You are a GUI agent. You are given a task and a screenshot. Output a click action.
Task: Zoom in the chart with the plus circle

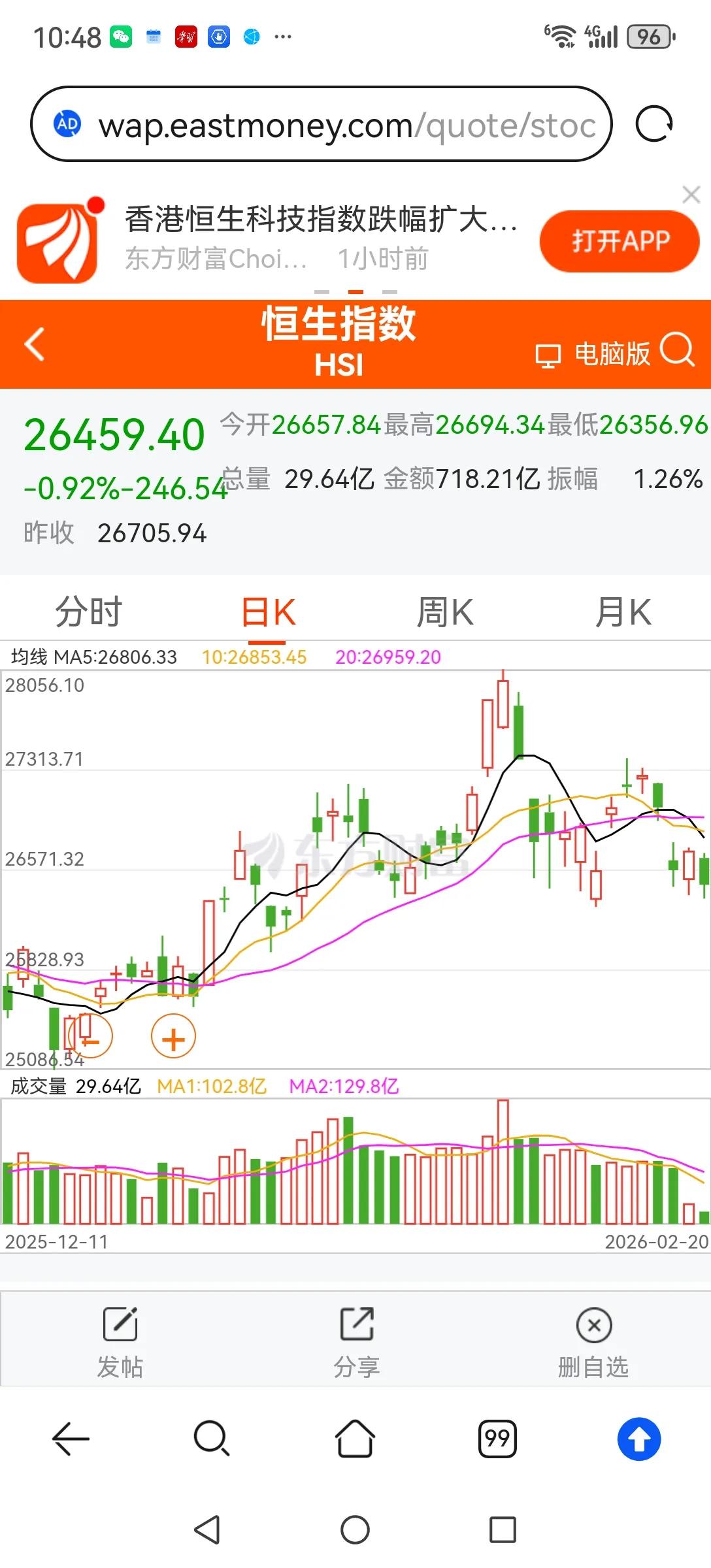coord(172,1039)
